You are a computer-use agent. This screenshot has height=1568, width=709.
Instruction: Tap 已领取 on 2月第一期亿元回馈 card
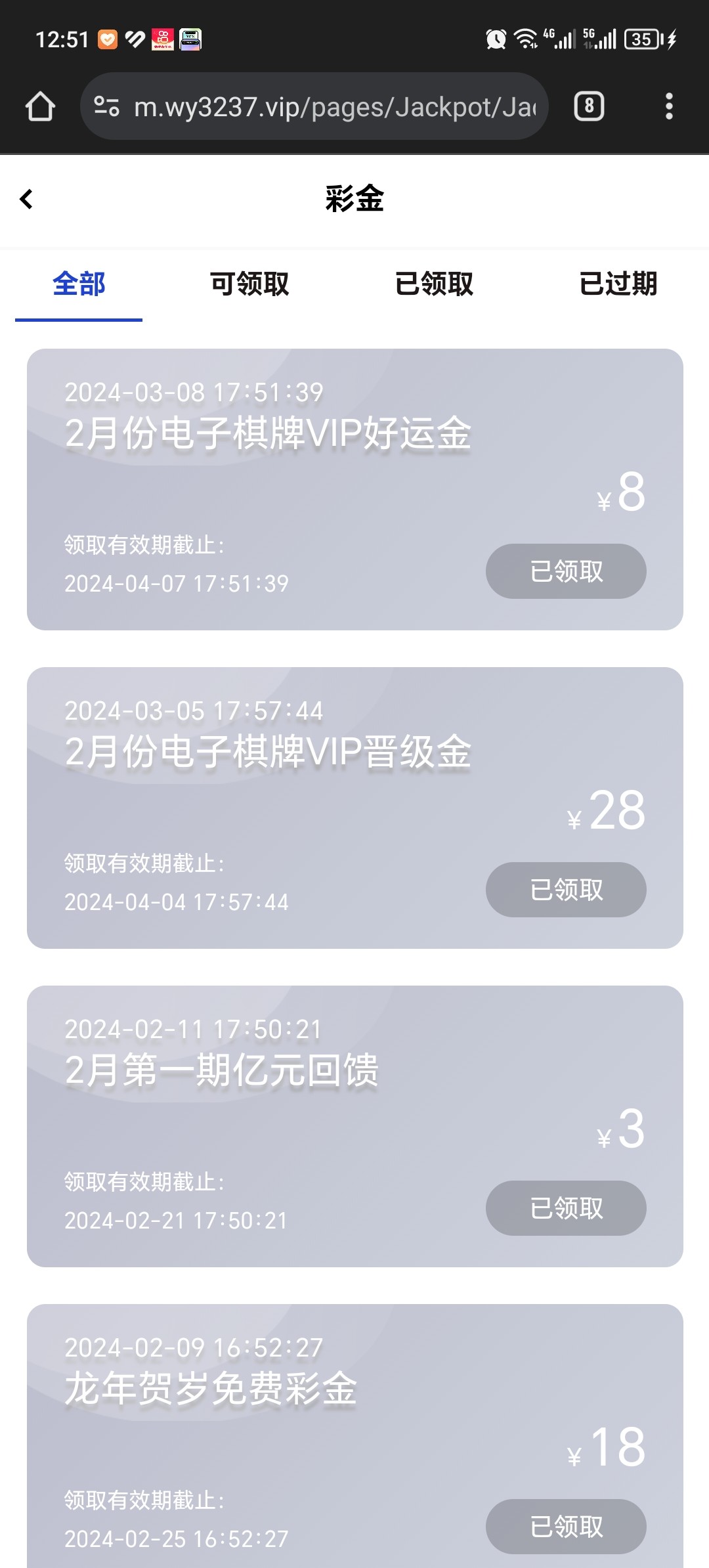pyautogui.click(x=566, y=1208)
